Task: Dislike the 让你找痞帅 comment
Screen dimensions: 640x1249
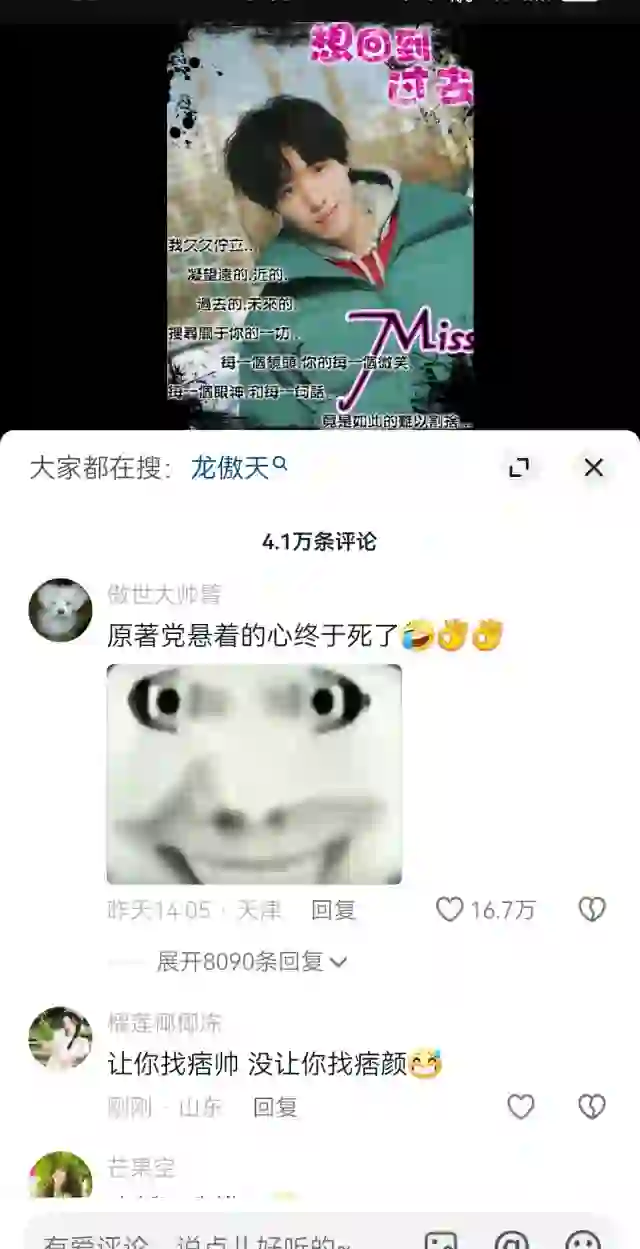Action: click(x=592, y=1106)
